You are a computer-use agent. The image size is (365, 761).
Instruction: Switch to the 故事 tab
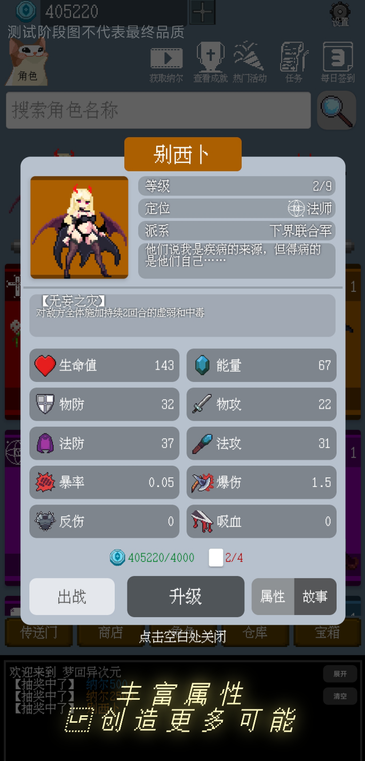click(x=315, y=596)
